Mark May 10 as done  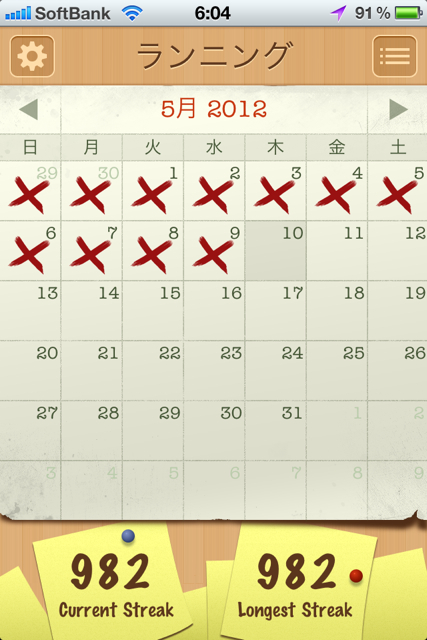tap(276, 251)
